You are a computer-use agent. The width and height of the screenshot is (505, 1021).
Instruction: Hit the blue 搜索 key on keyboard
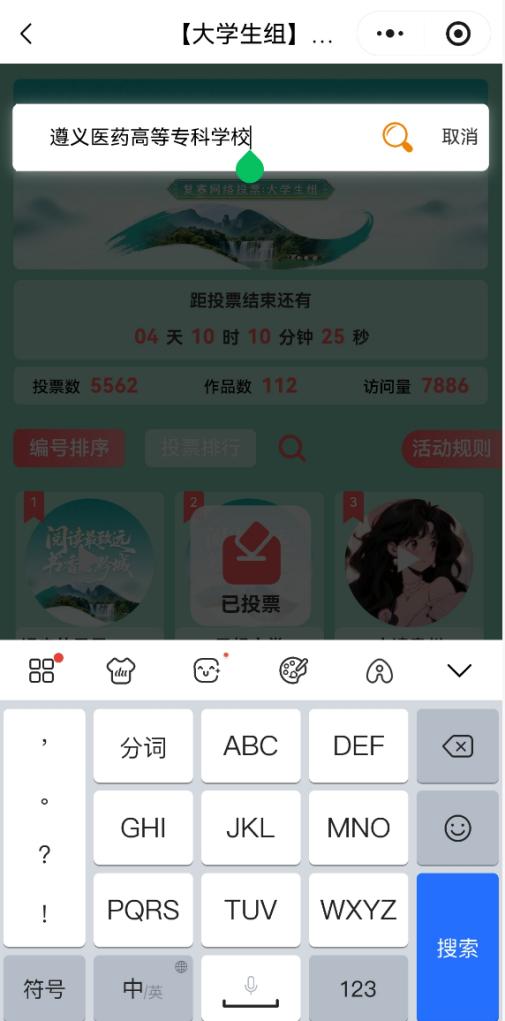(x=457, y=947)
